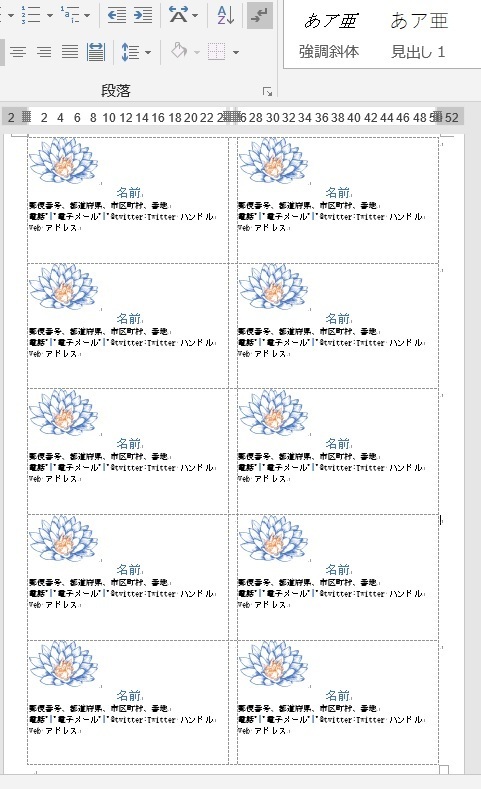Sort text with the A-Z button
The height and width of the screenshot is (789, 481).
[226, 15]
